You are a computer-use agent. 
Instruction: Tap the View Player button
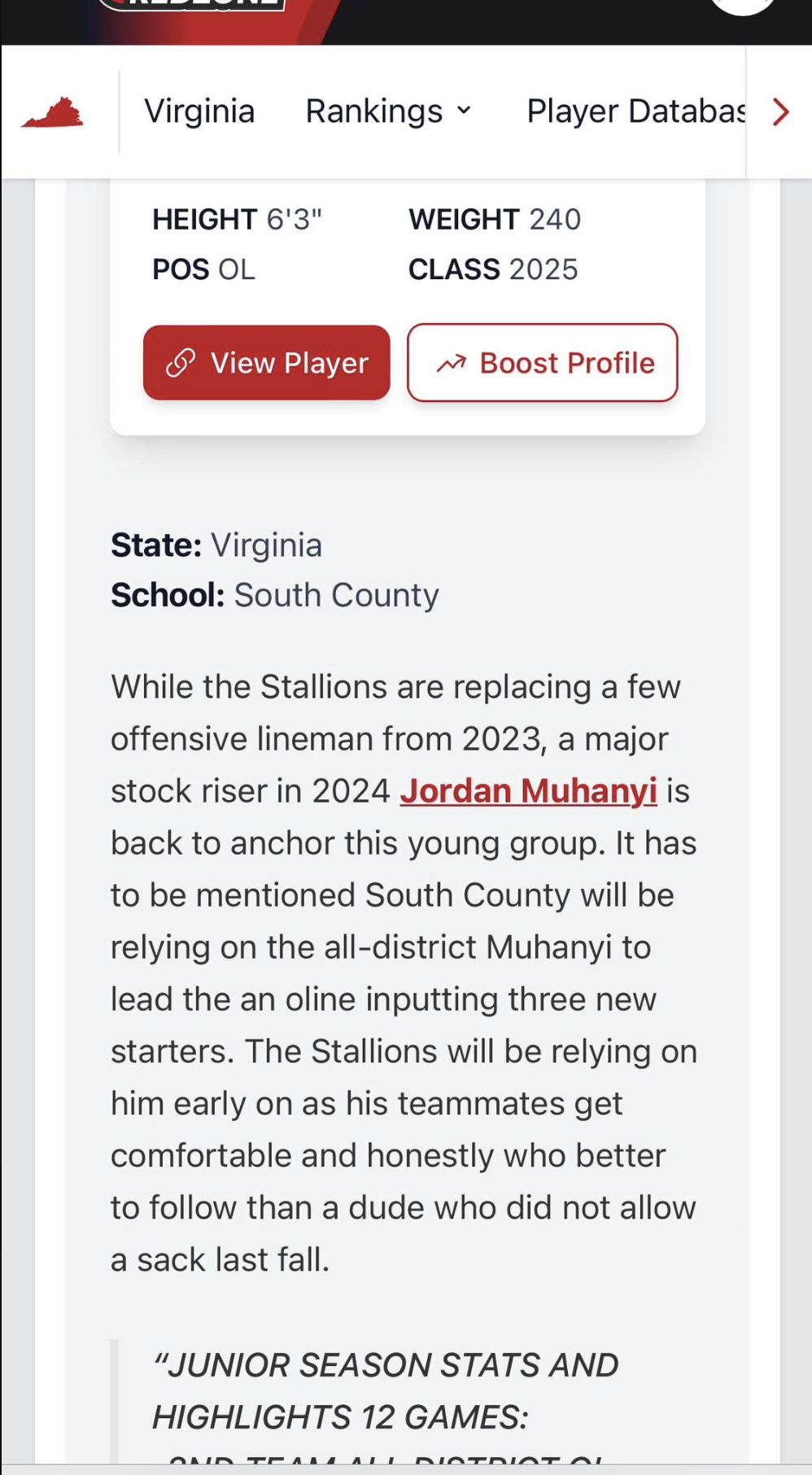click(267, 363)
